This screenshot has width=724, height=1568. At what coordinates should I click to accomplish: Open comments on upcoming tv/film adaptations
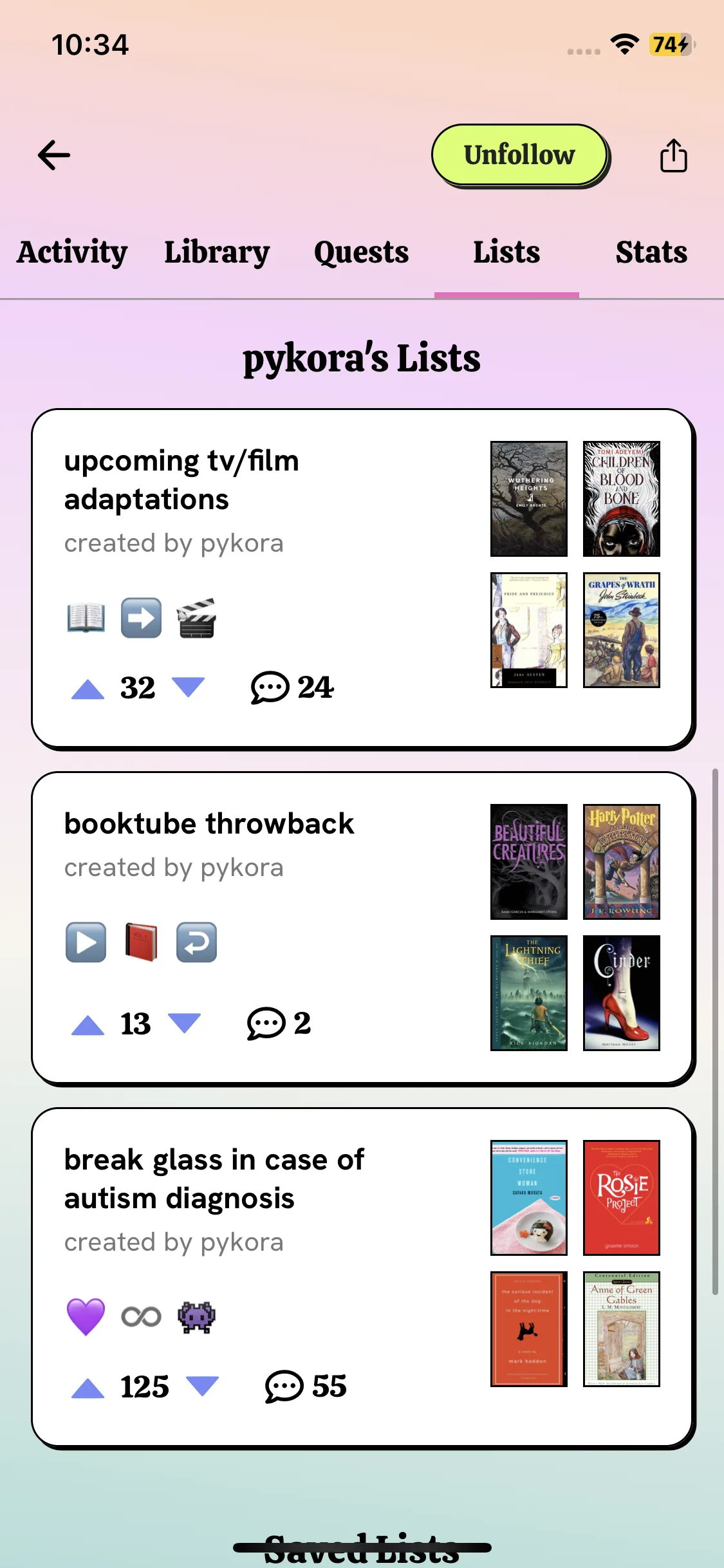click(x=292, y=687)
